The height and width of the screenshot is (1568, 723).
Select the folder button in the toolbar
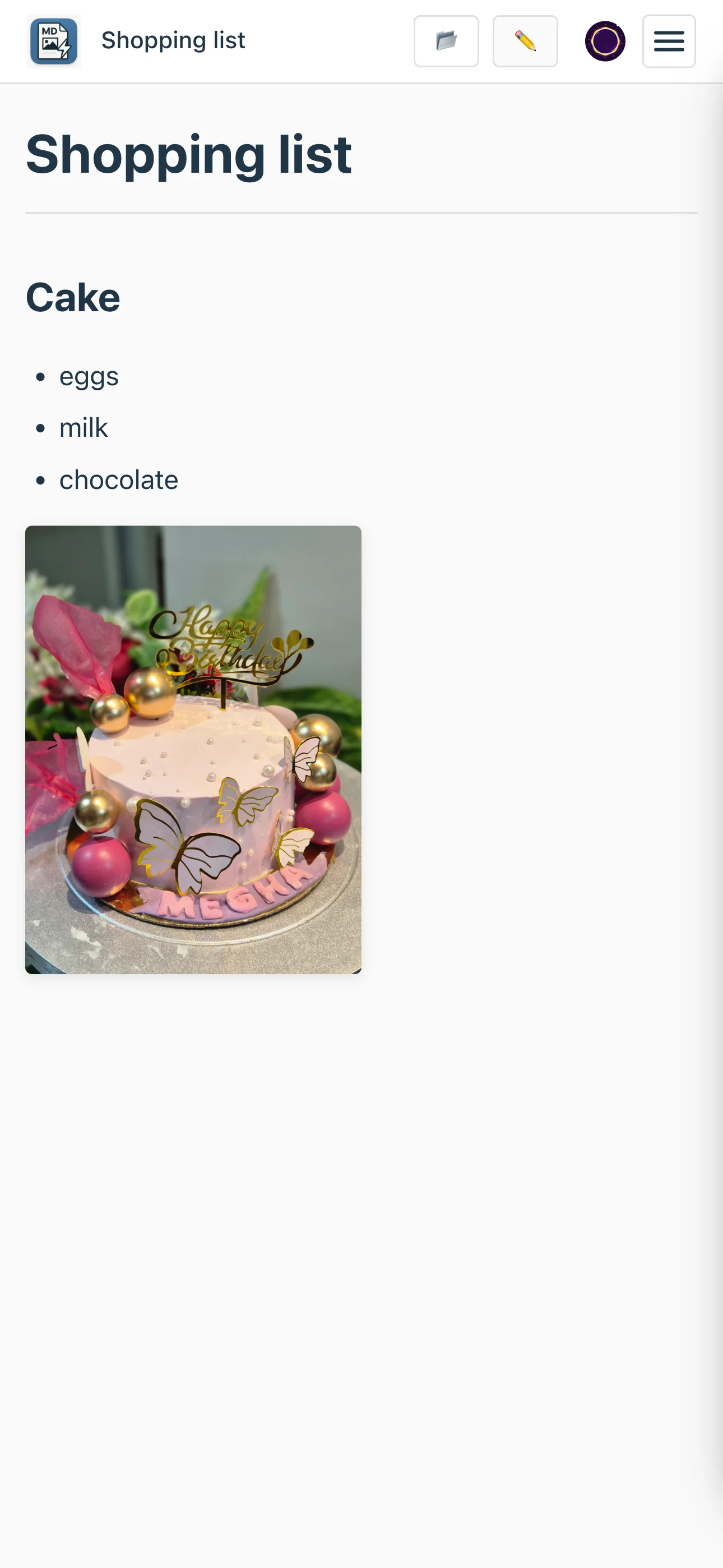[446, 41]
